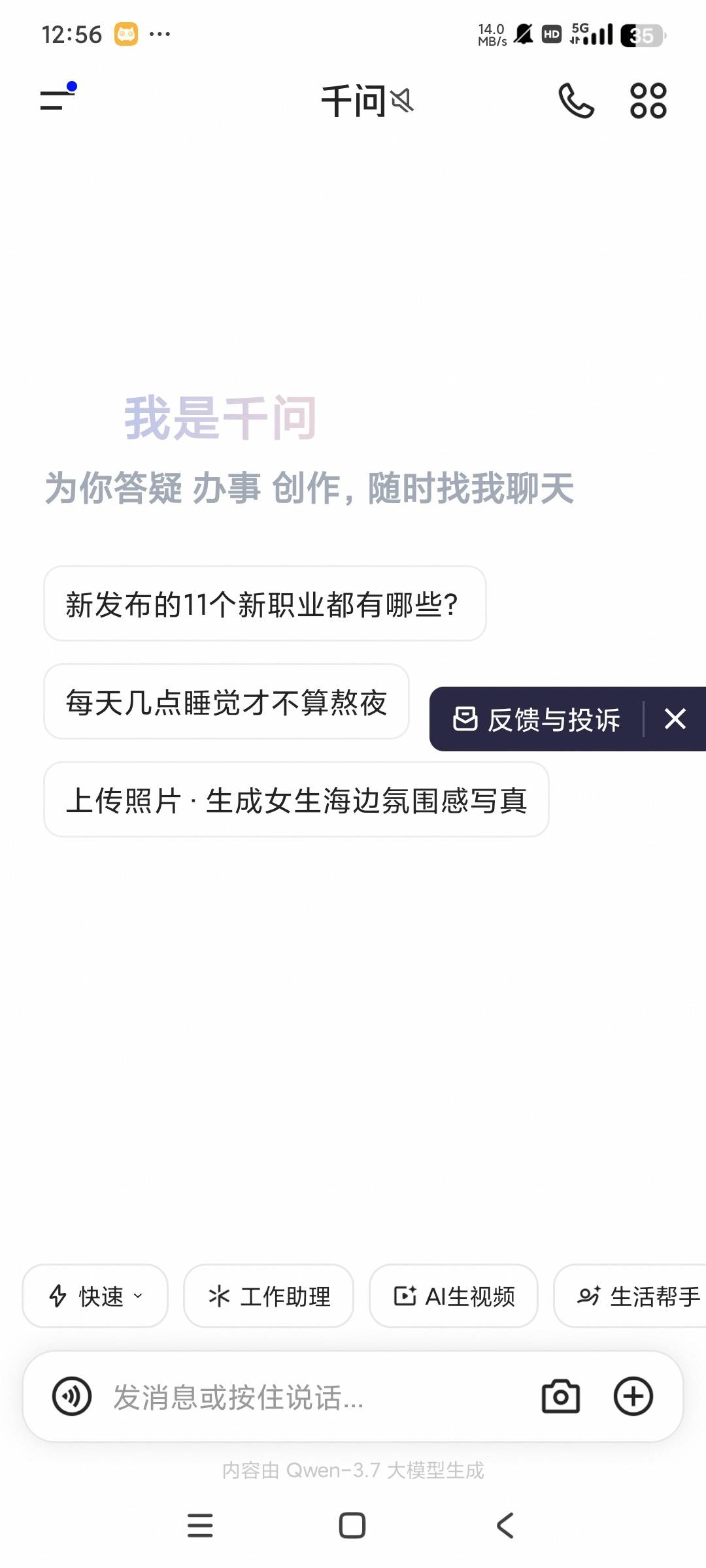Go to the phone's home screen
This screenshot has height=1568, width=706.
click(x=352, y=1526)
